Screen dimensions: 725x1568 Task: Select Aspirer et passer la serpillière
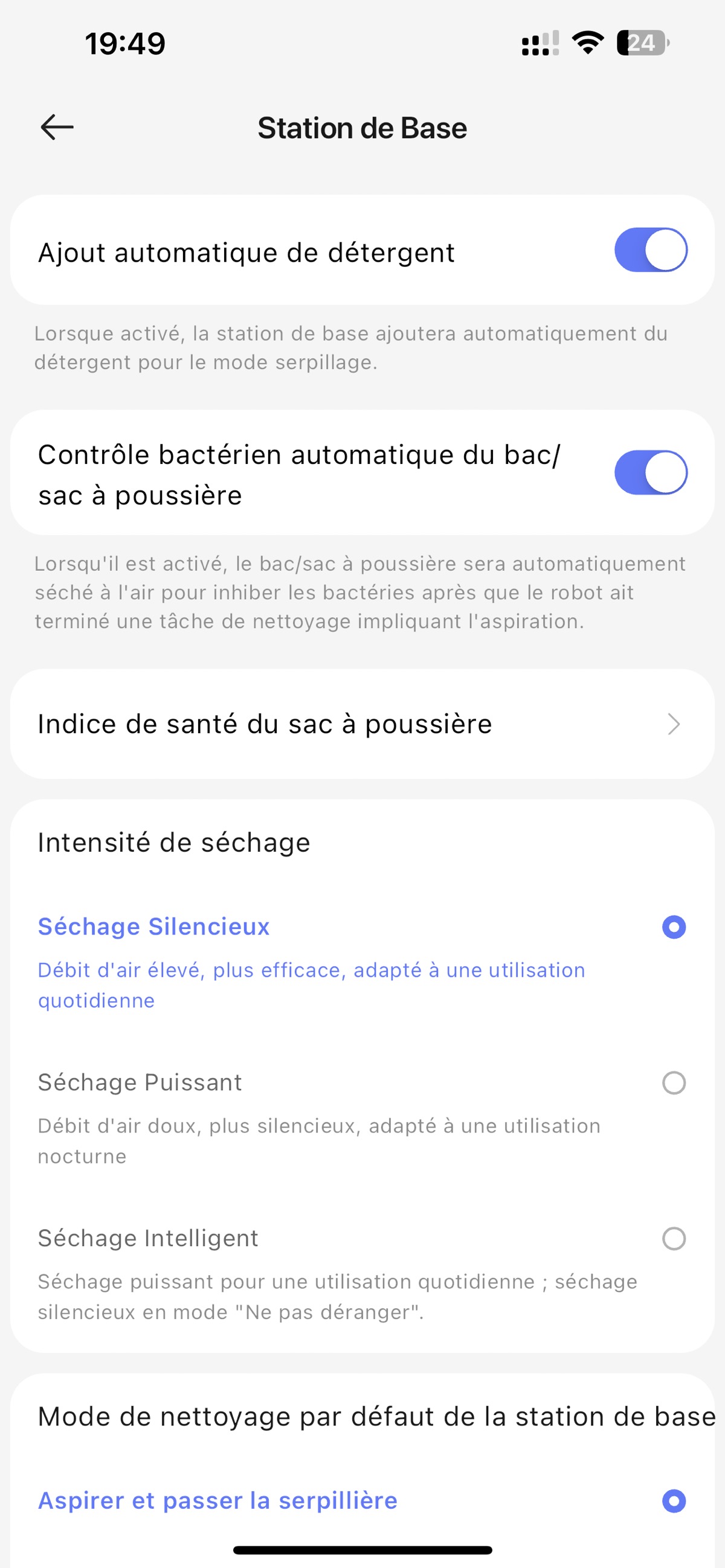tap(362, 1501)
